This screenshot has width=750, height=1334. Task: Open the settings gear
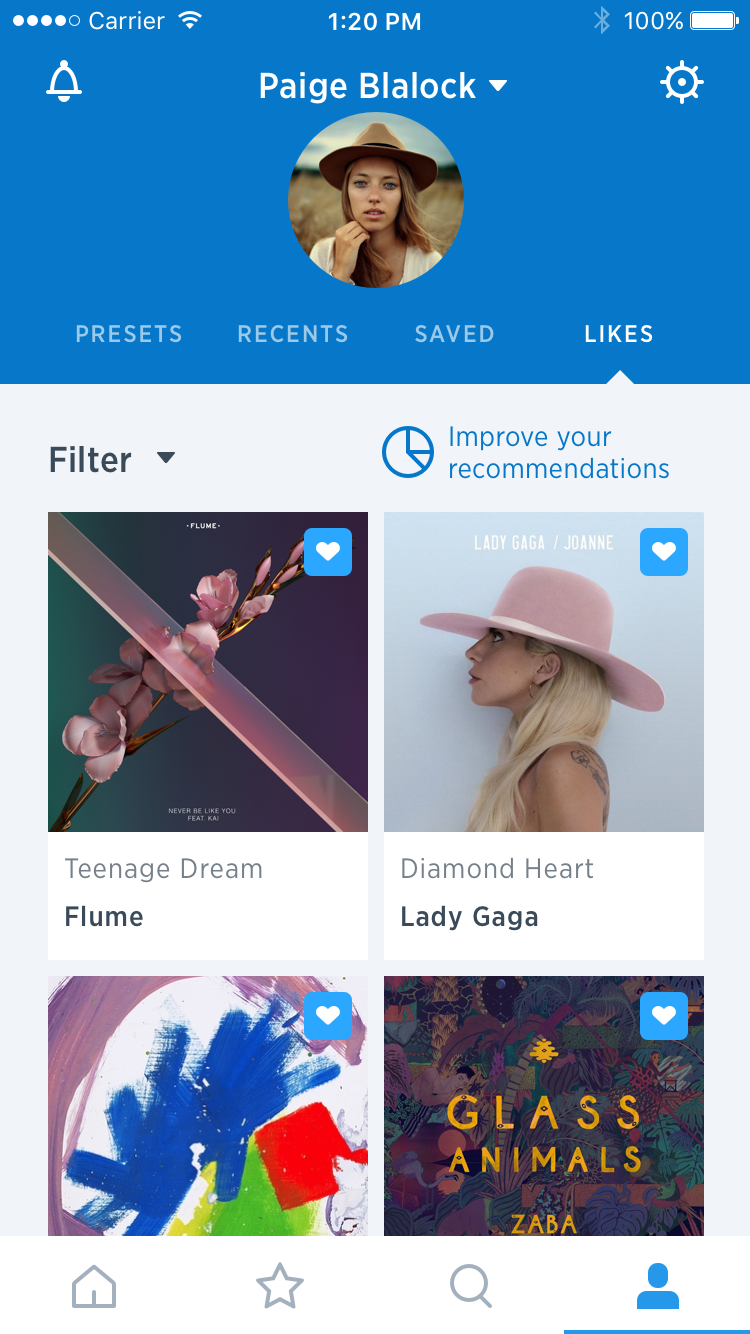[682, 83]
